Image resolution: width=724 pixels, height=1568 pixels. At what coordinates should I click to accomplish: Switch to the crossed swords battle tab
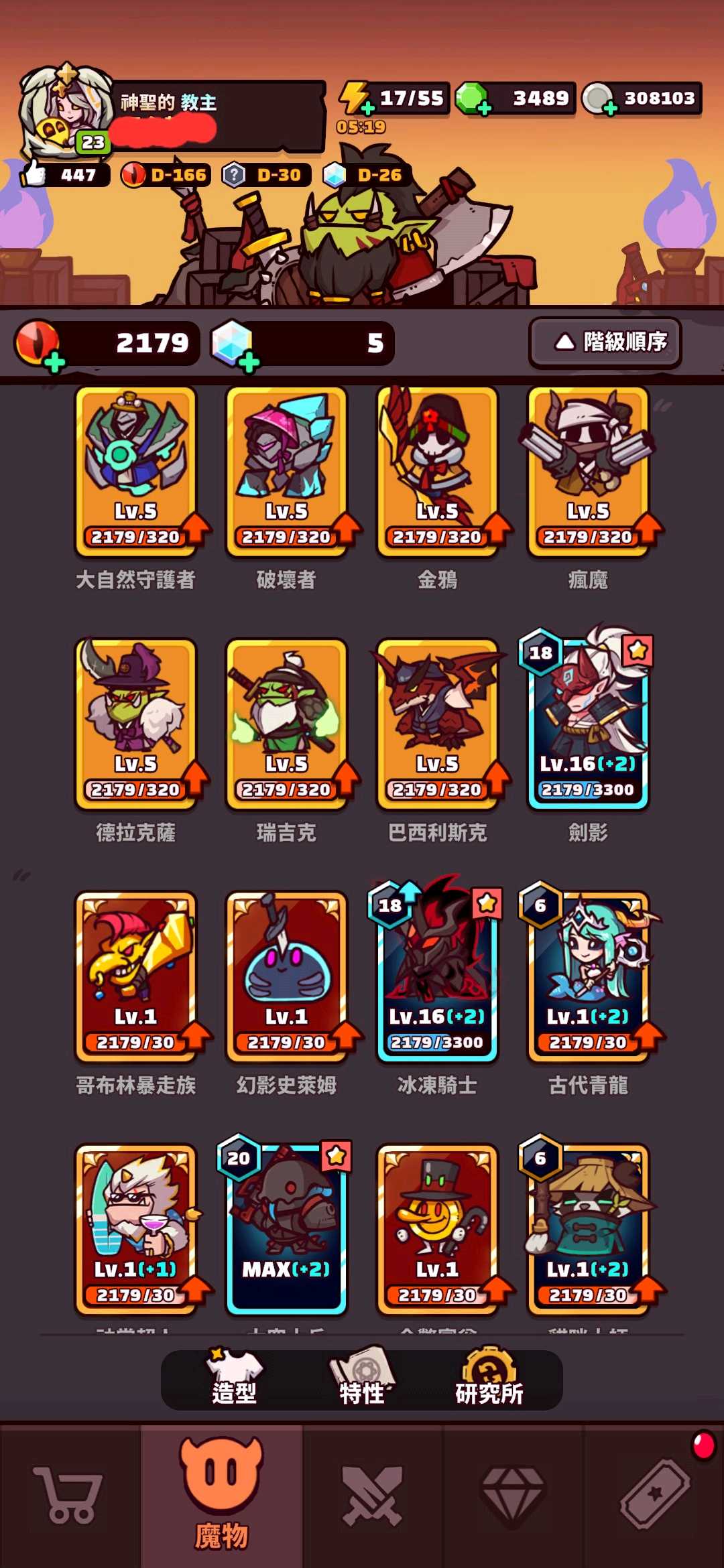click(373, 1496)
